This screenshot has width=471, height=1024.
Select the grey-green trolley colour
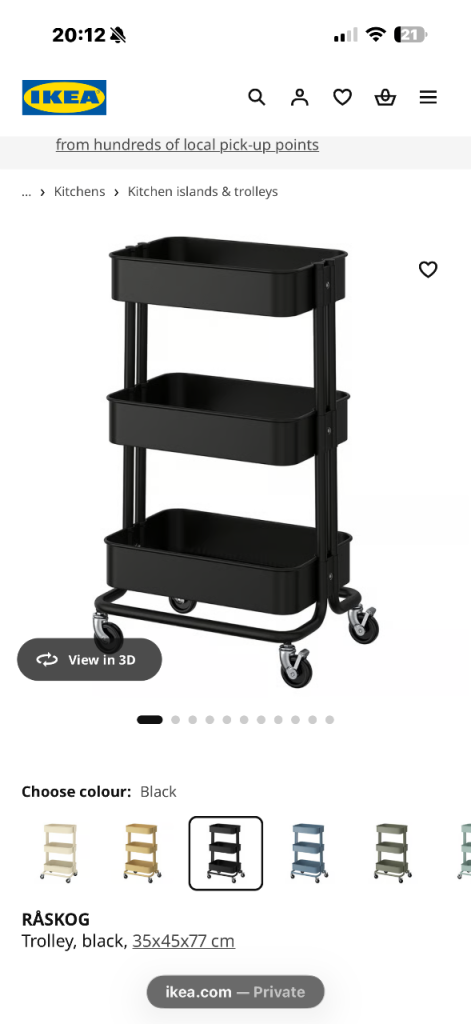[x=393, y=853]
